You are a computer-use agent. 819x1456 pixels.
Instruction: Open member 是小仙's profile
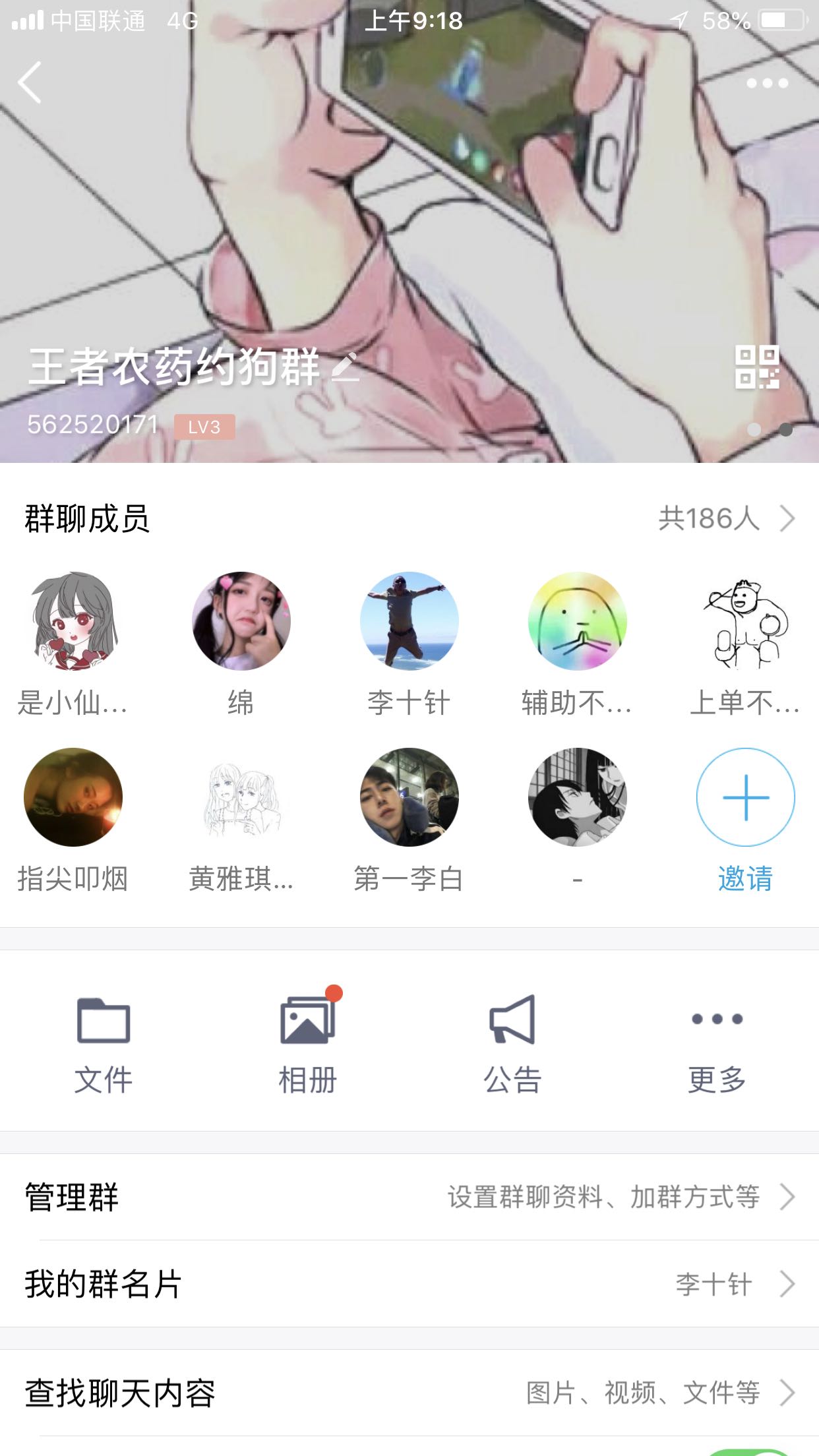click(73, 621)
